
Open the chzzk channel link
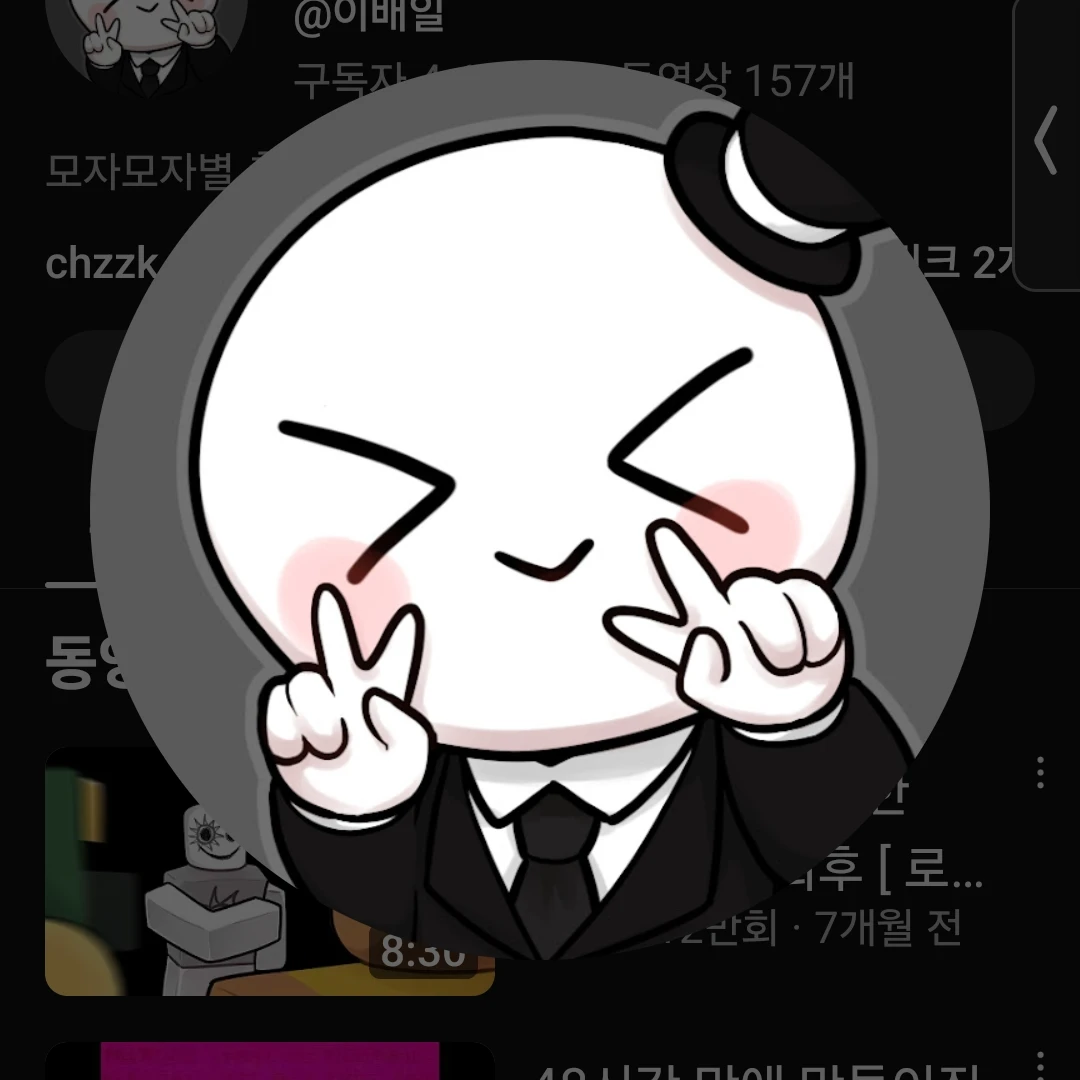point(100,264)
